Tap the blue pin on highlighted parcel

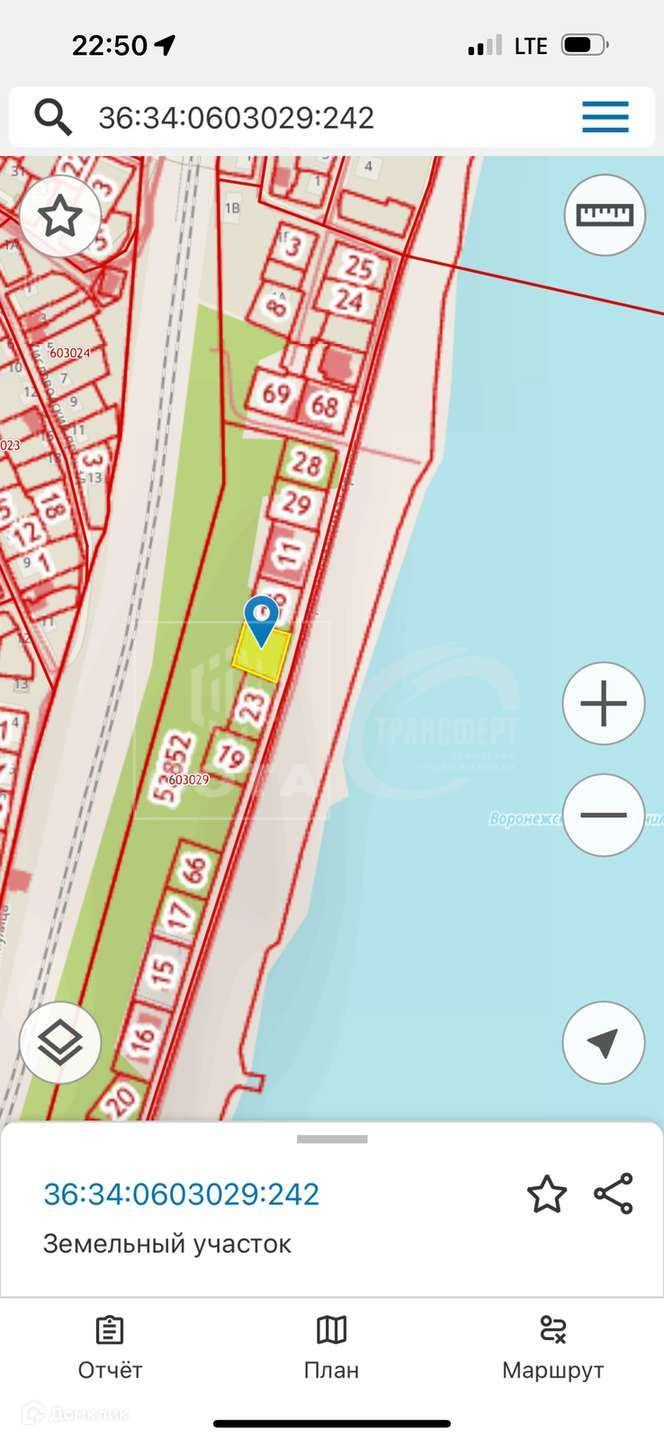[x=262, y=618]
